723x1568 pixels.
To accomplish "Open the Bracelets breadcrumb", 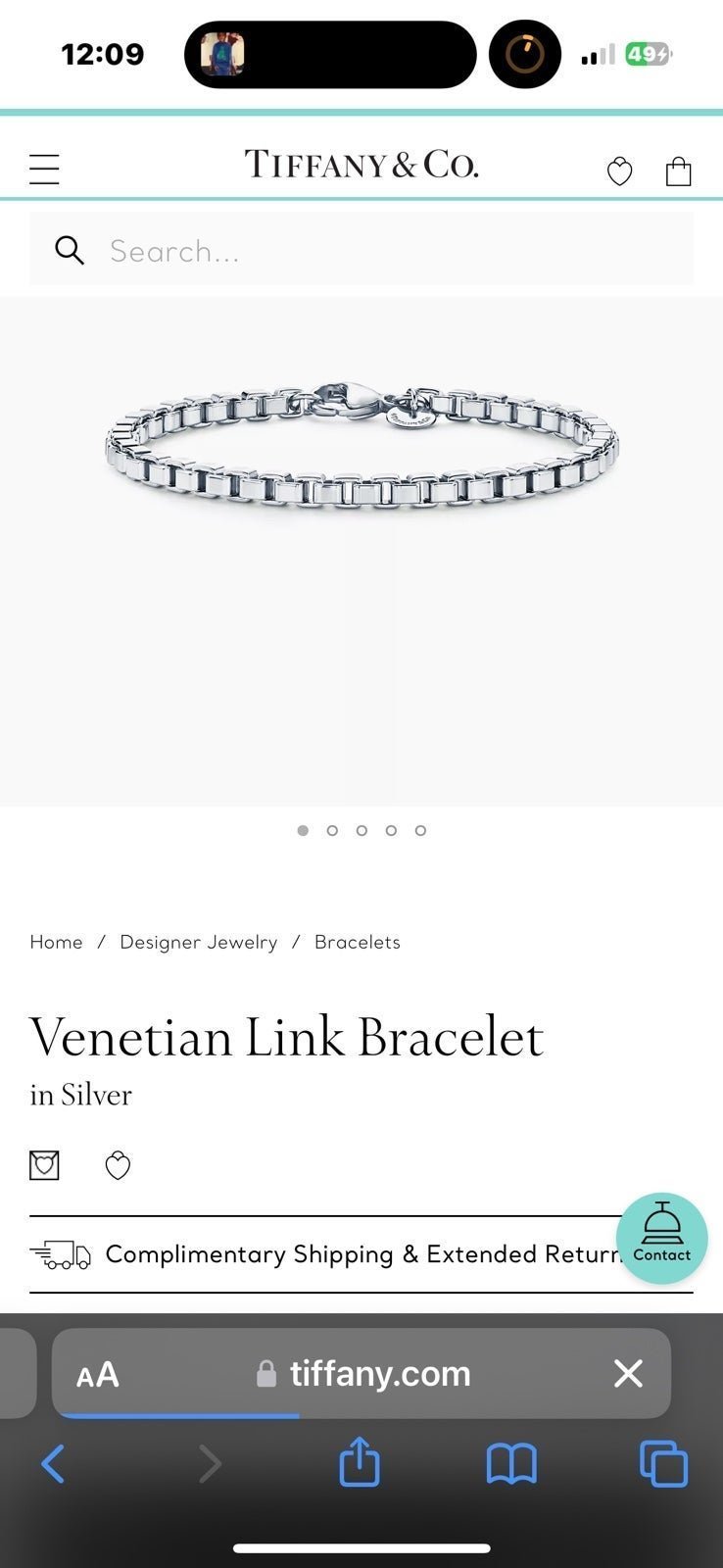I will tap(358, 942).
